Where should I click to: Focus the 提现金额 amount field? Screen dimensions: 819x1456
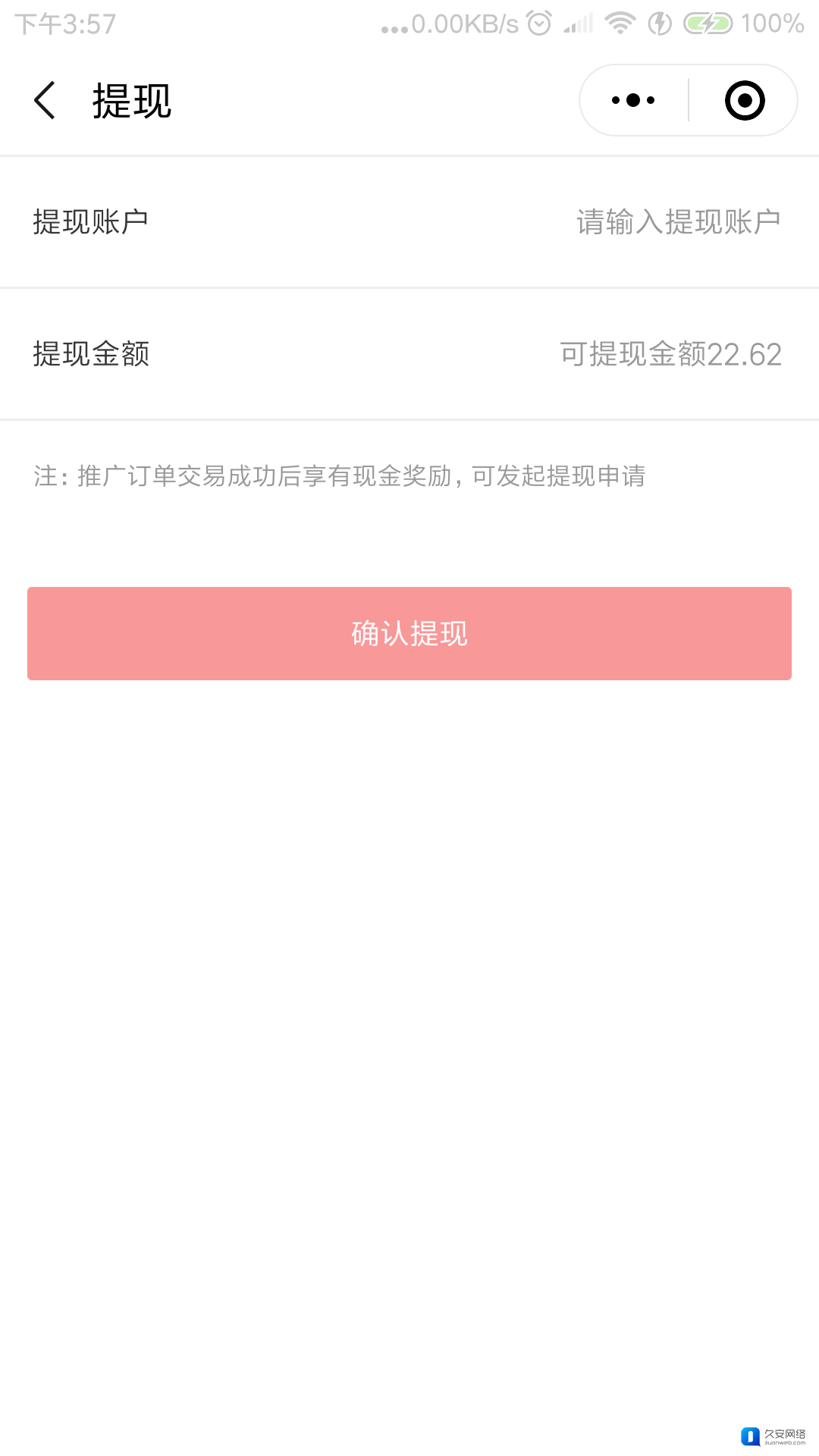[x=670, y=354]
